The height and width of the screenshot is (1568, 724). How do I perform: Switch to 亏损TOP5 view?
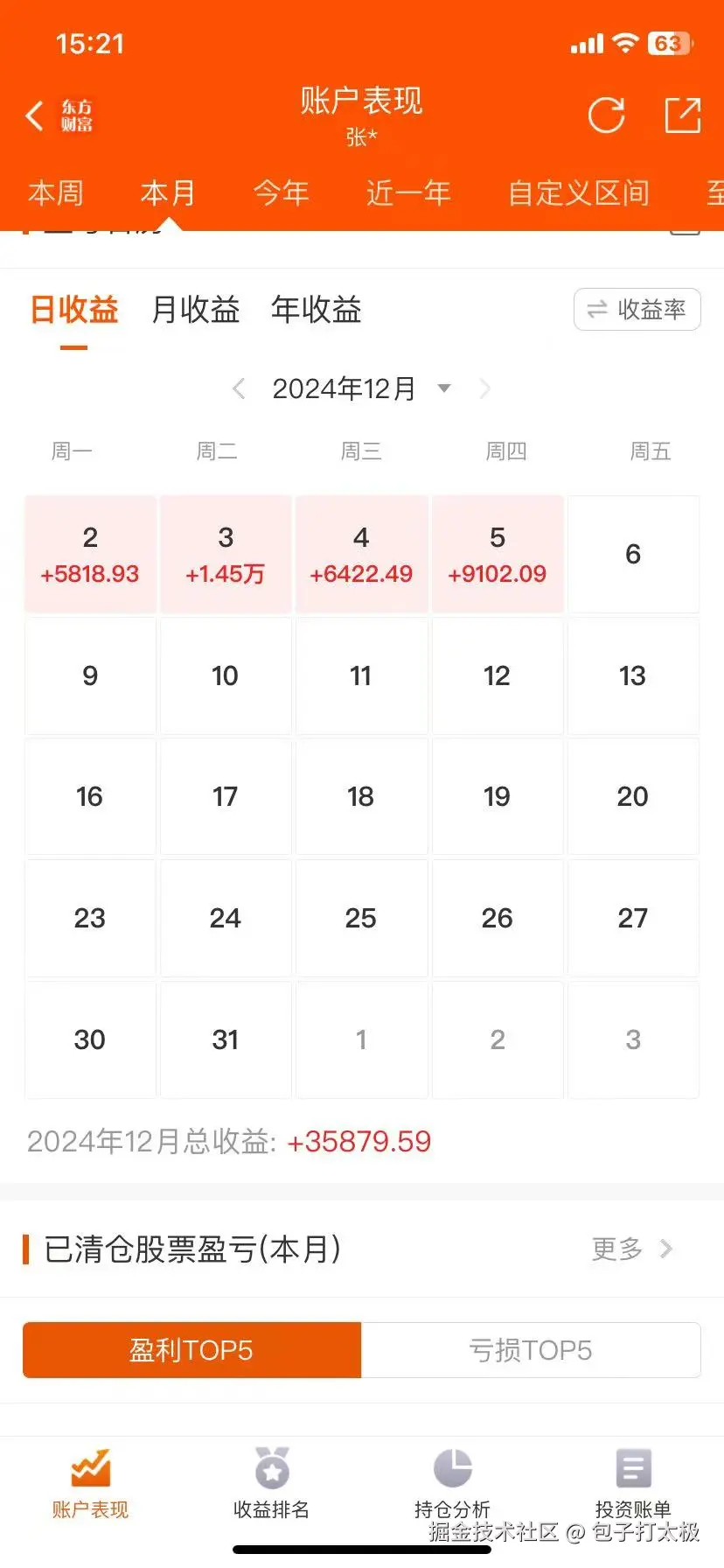pyautogui.click(x=531, y=1350)
